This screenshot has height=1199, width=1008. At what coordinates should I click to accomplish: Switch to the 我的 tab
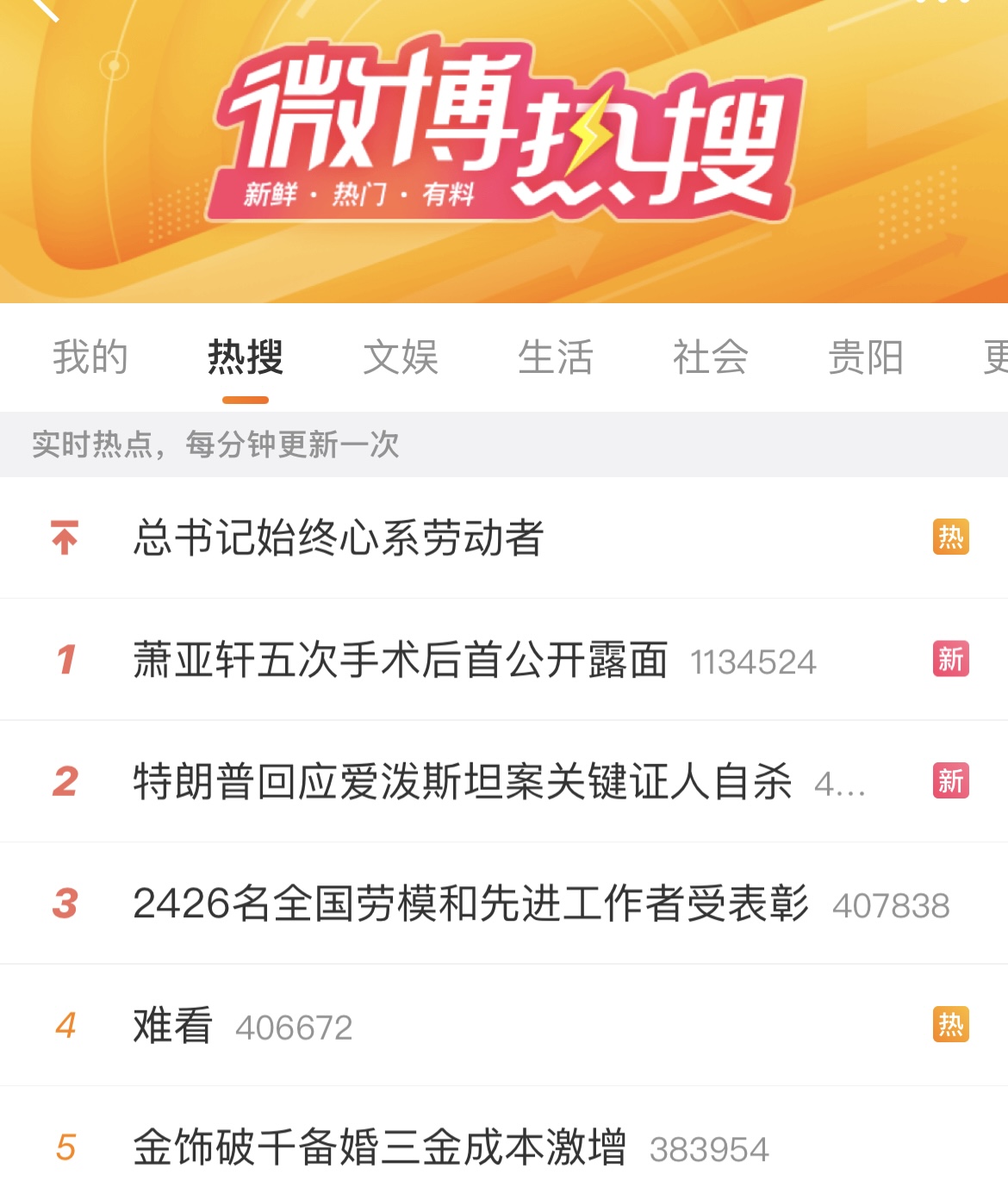90,357
